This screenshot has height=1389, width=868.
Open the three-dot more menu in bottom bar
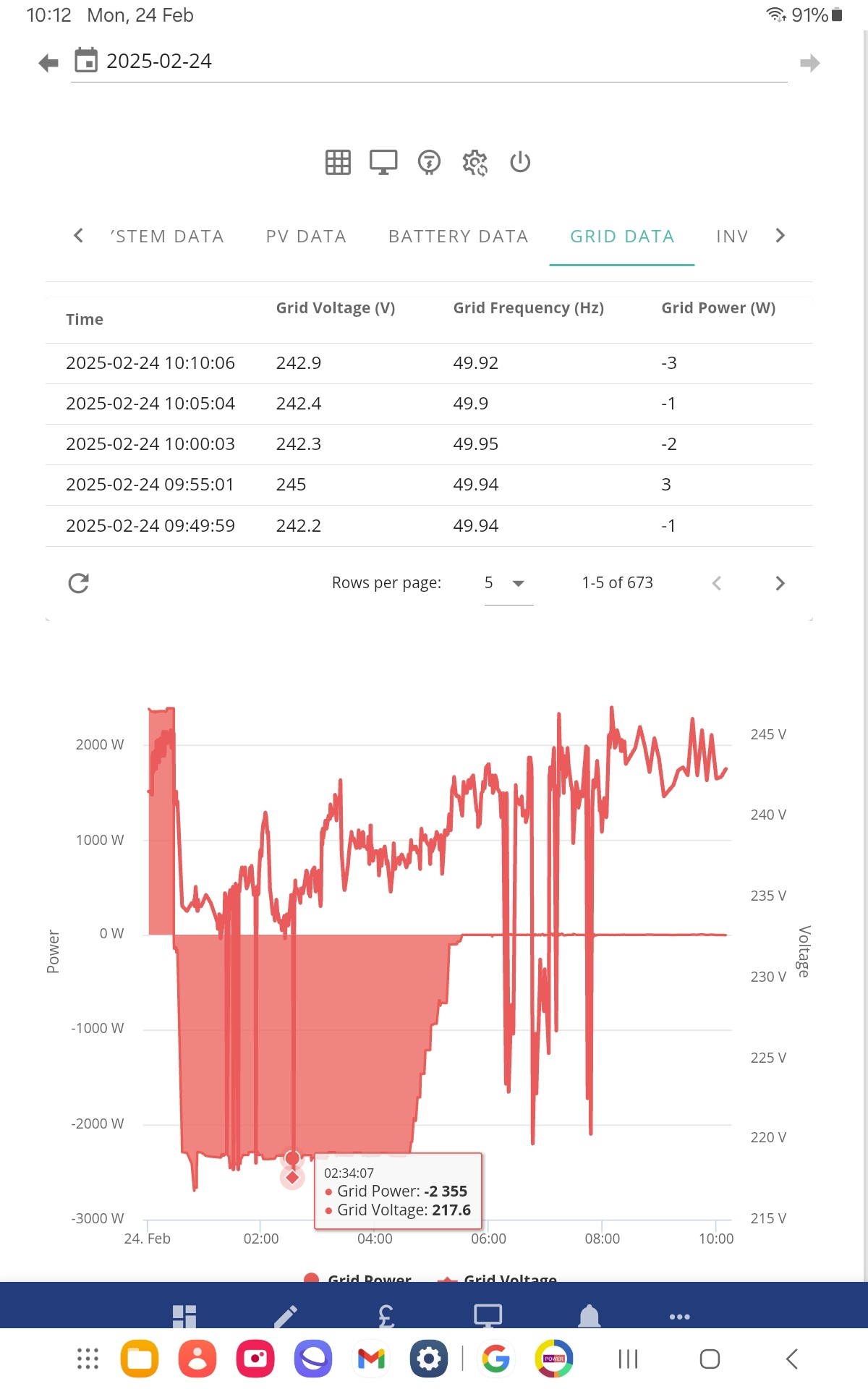click(x=679, y=1317)
